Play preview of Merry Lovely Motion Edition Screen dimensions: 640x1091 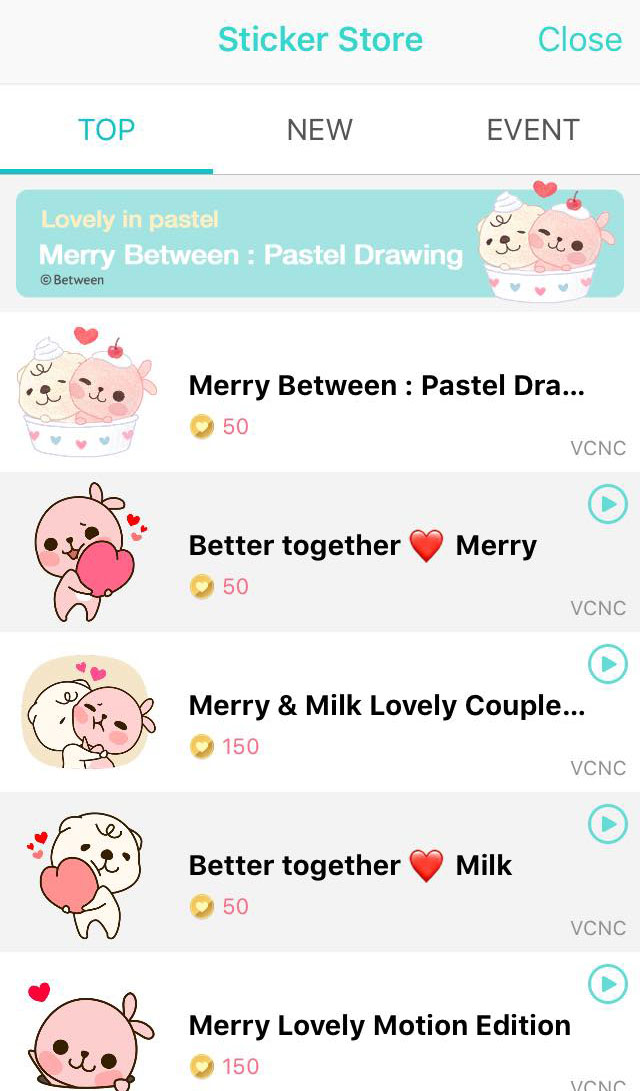point(607,984)
